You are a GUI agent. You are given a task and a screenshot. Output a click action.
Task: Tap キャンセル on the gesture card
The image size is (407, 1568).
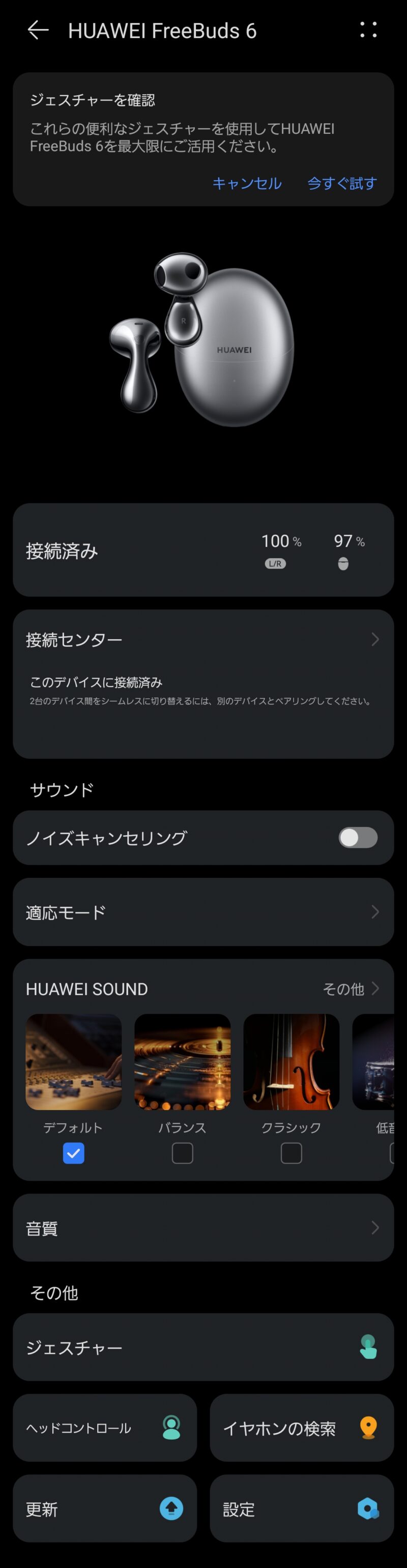point(246,183)
